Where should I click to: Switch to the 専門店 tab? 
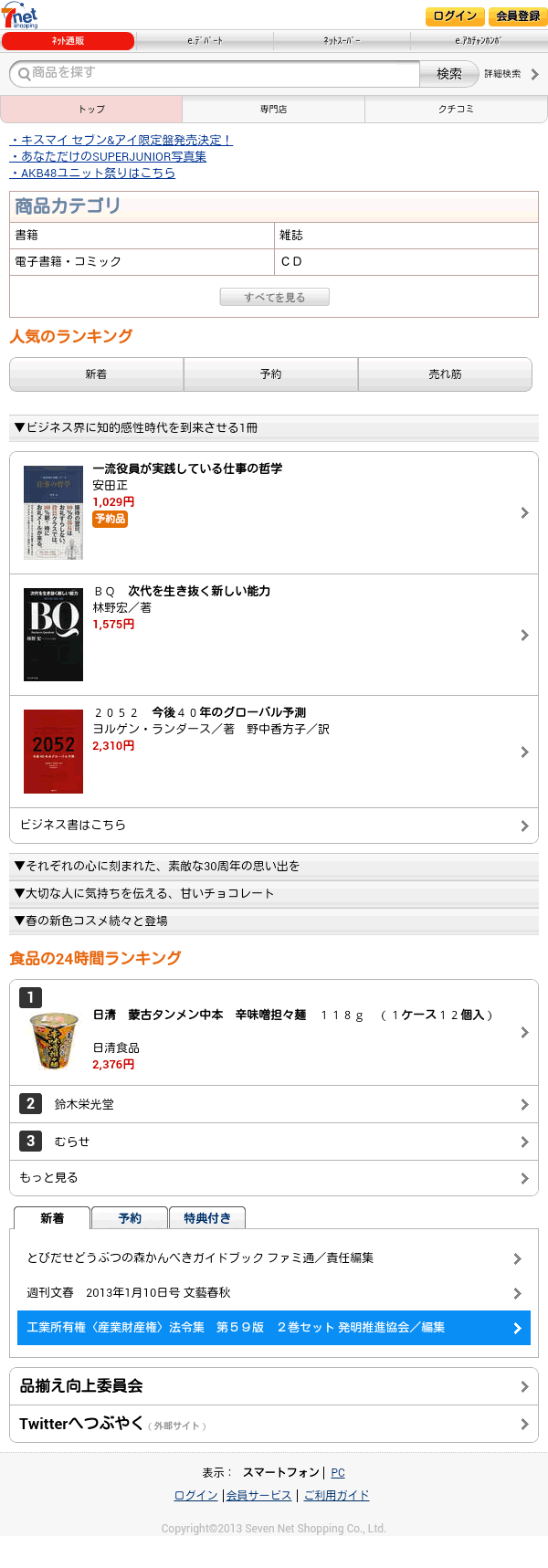[273, 109]
